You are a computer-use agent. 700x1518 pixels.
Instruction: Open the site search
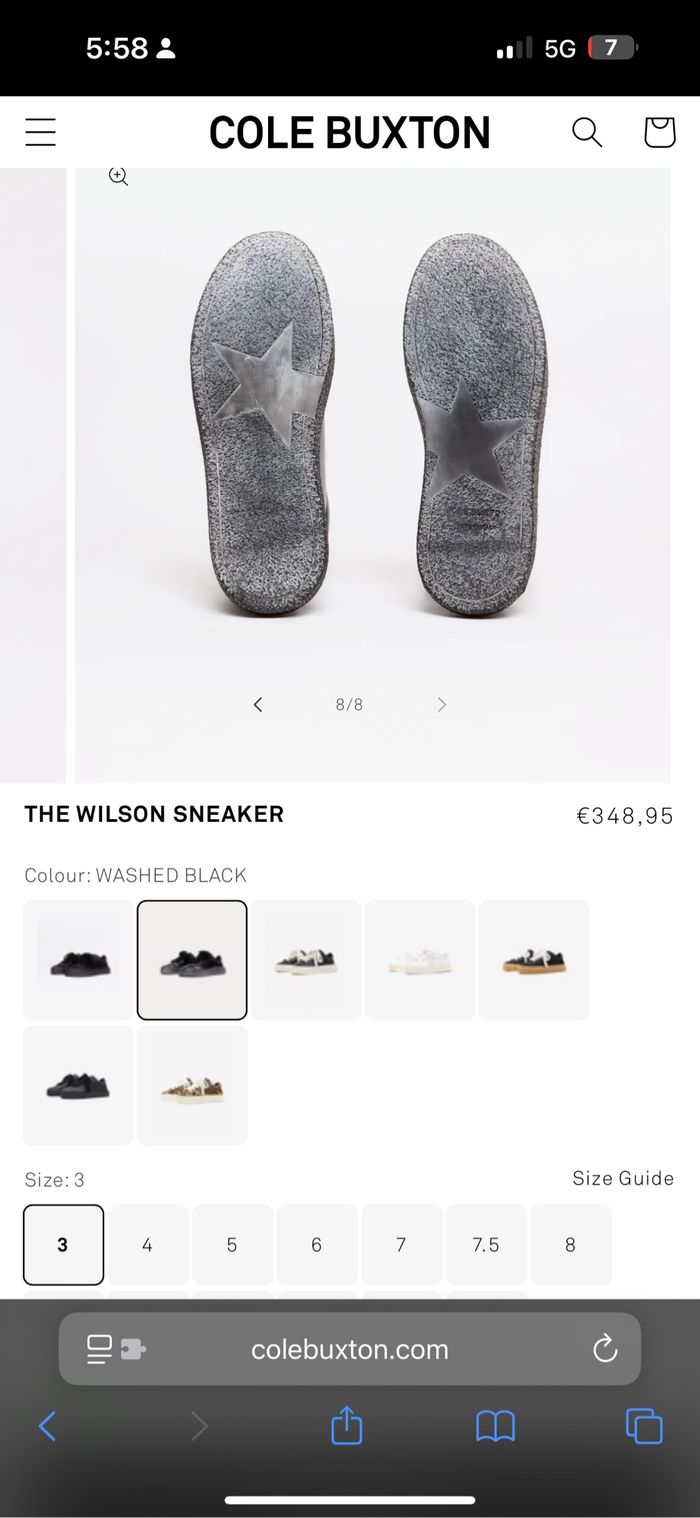[587, 132]
